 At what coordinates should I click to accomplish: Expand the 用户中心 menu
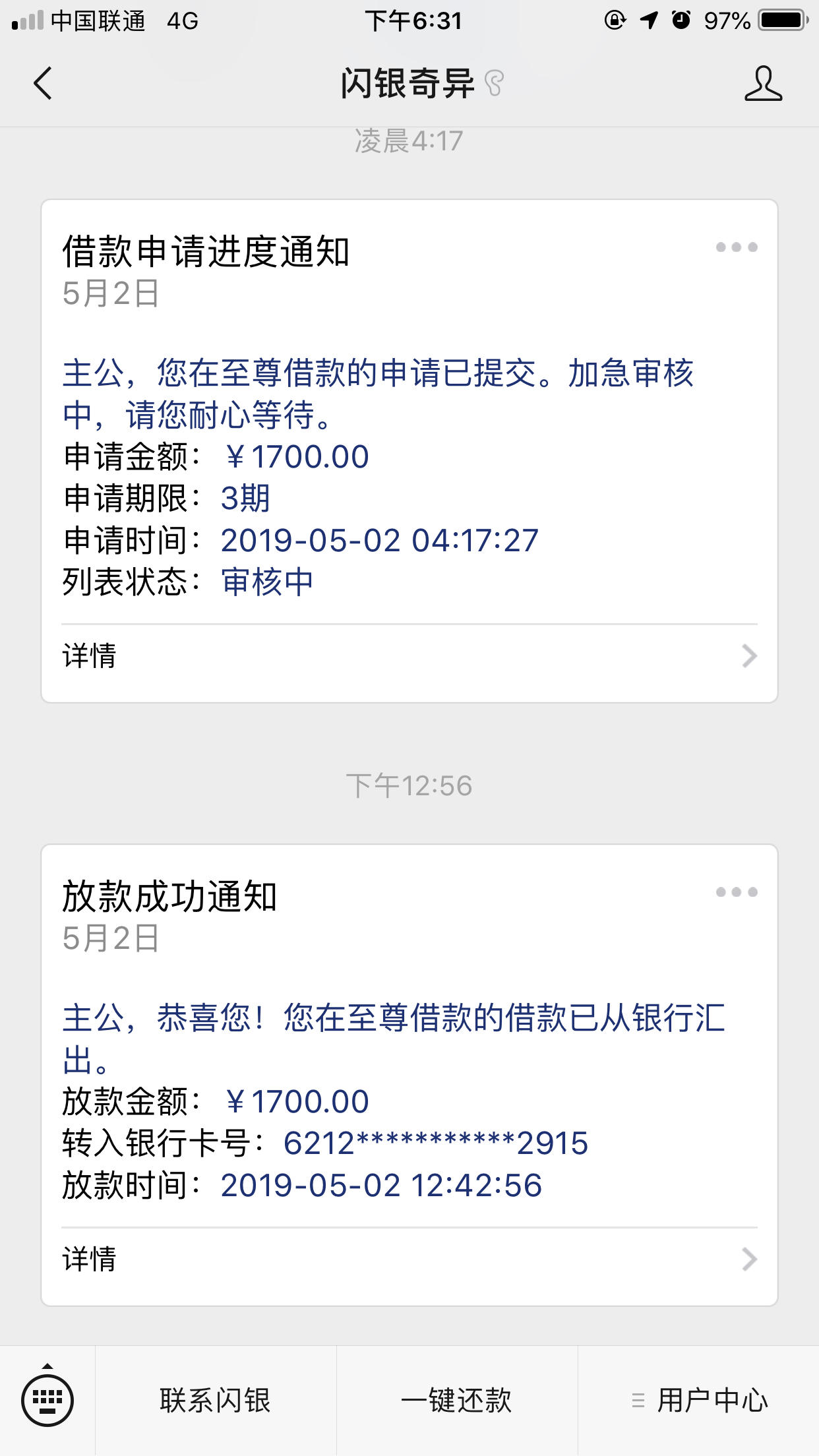coord(699,1401)
